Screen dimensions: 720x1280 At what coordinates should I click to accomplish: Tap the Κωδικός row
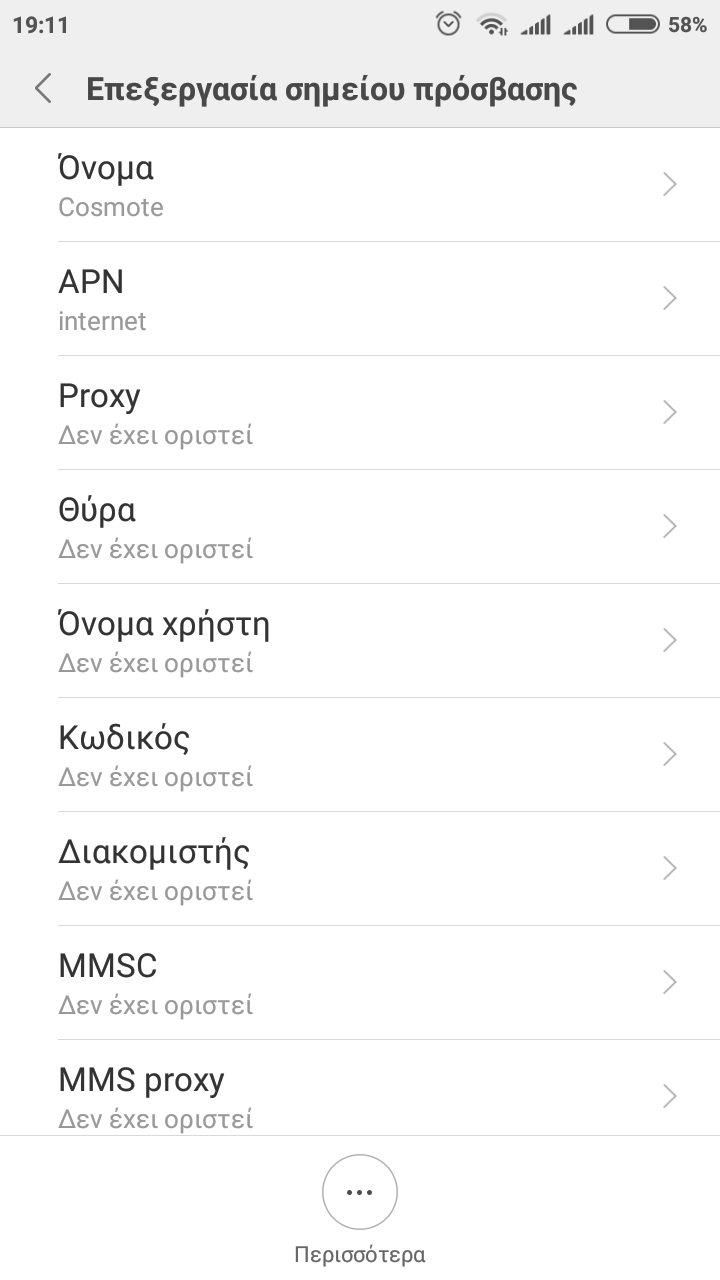click(x=360, y=755)
